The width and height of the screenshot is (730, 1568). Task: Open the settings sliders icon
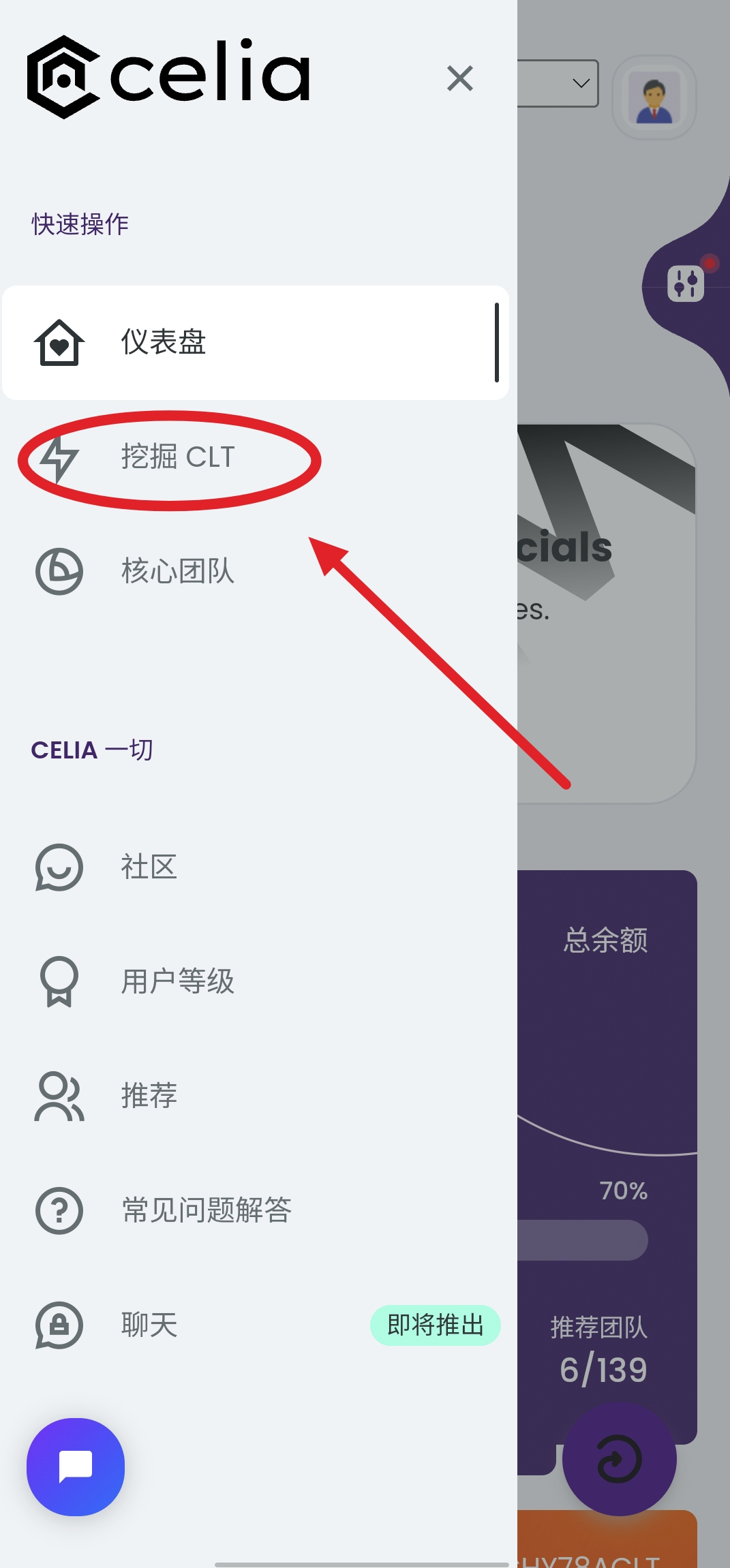tap(685, 283)
